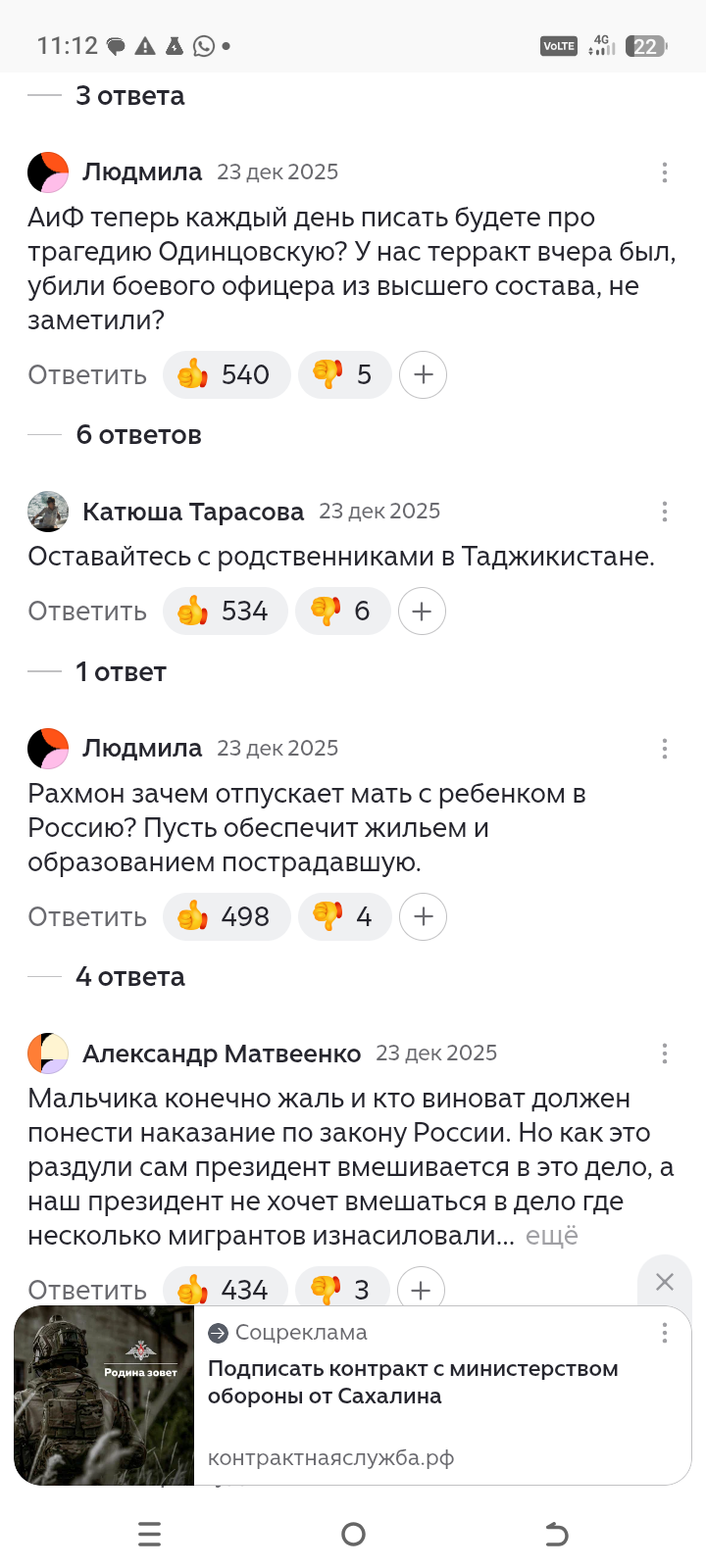Reply to Людмила's comment about Рахмон
The height and width of the screenshot is (1568, 706).
[x=87, y=917]
